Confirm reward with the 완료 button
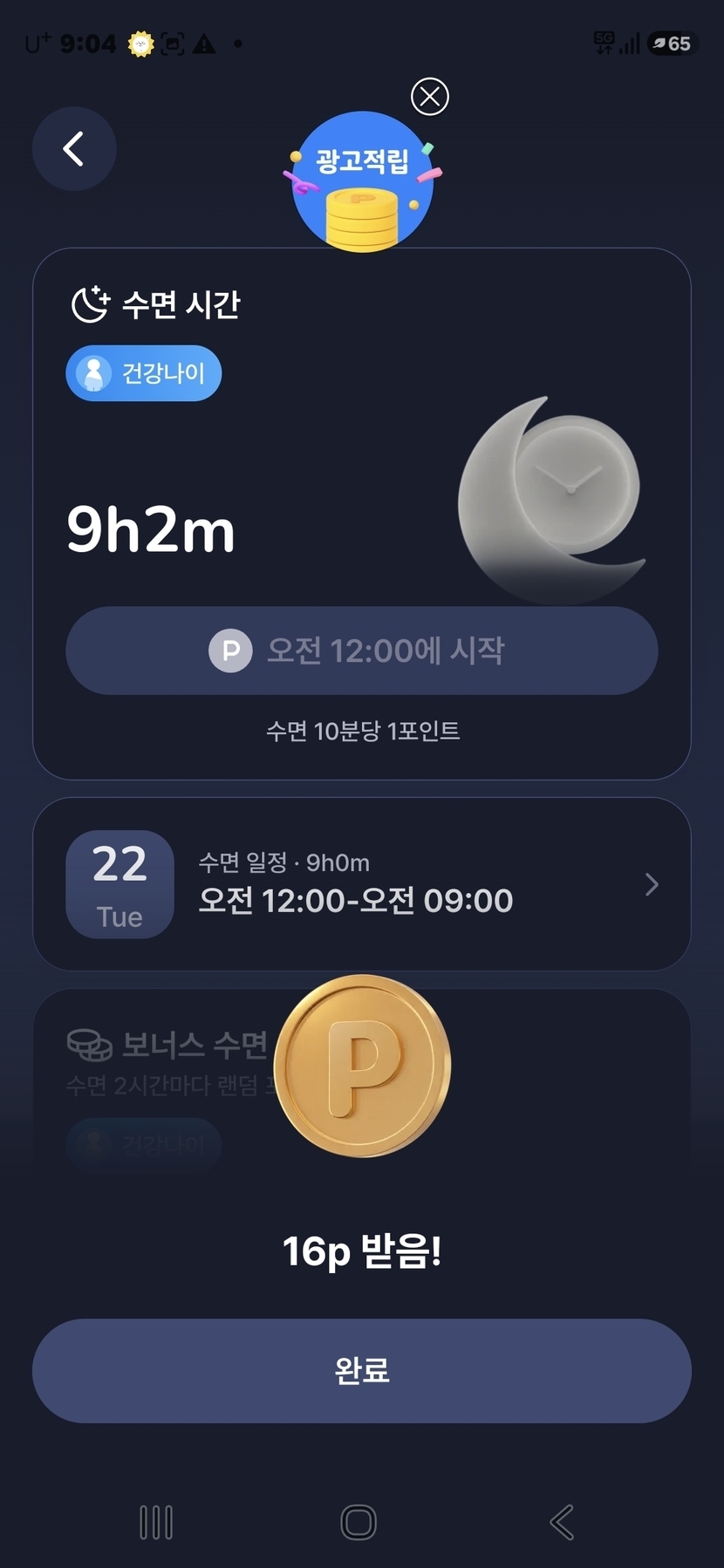 click(362, 1371)
